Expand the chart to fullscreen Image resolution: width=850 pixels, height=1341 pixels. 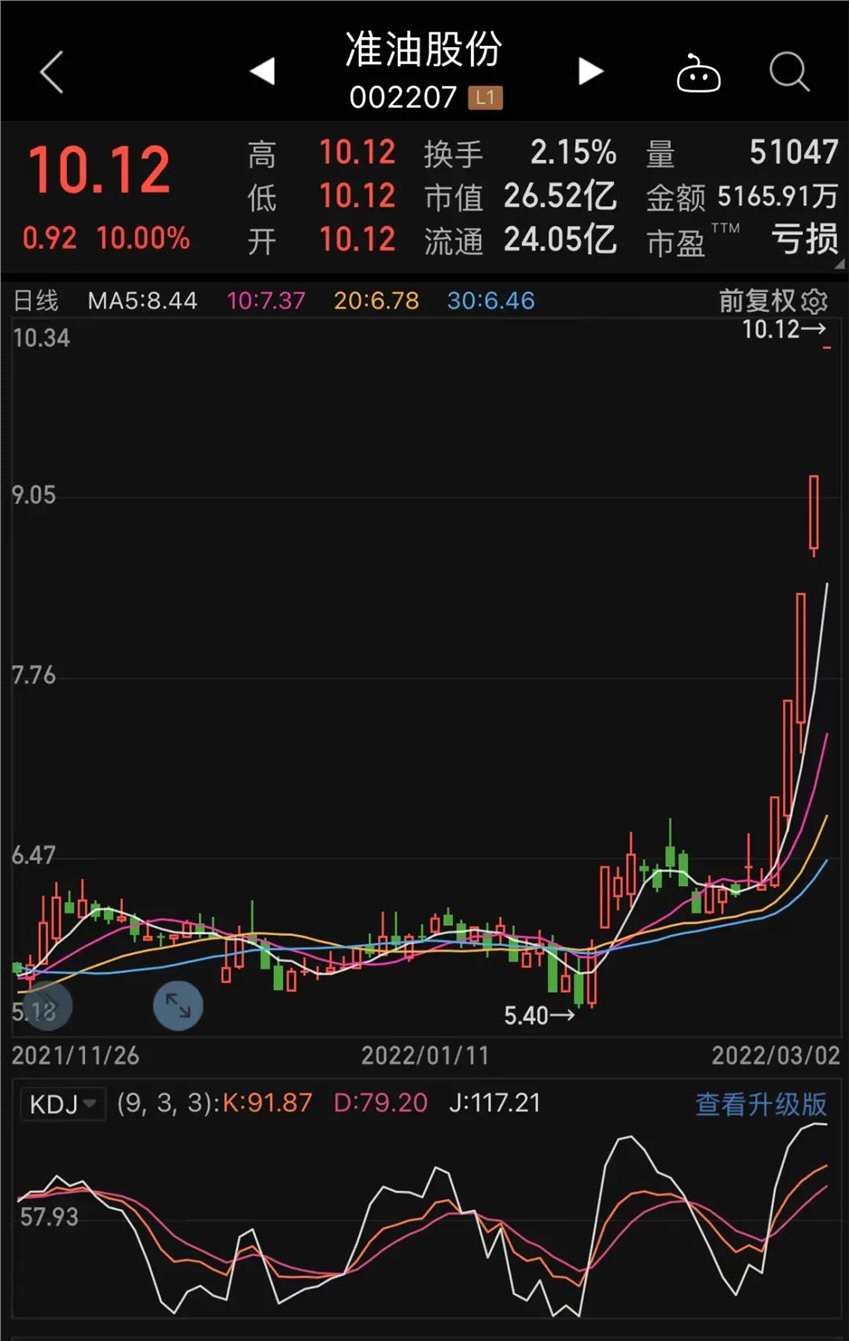point(178,1006)
